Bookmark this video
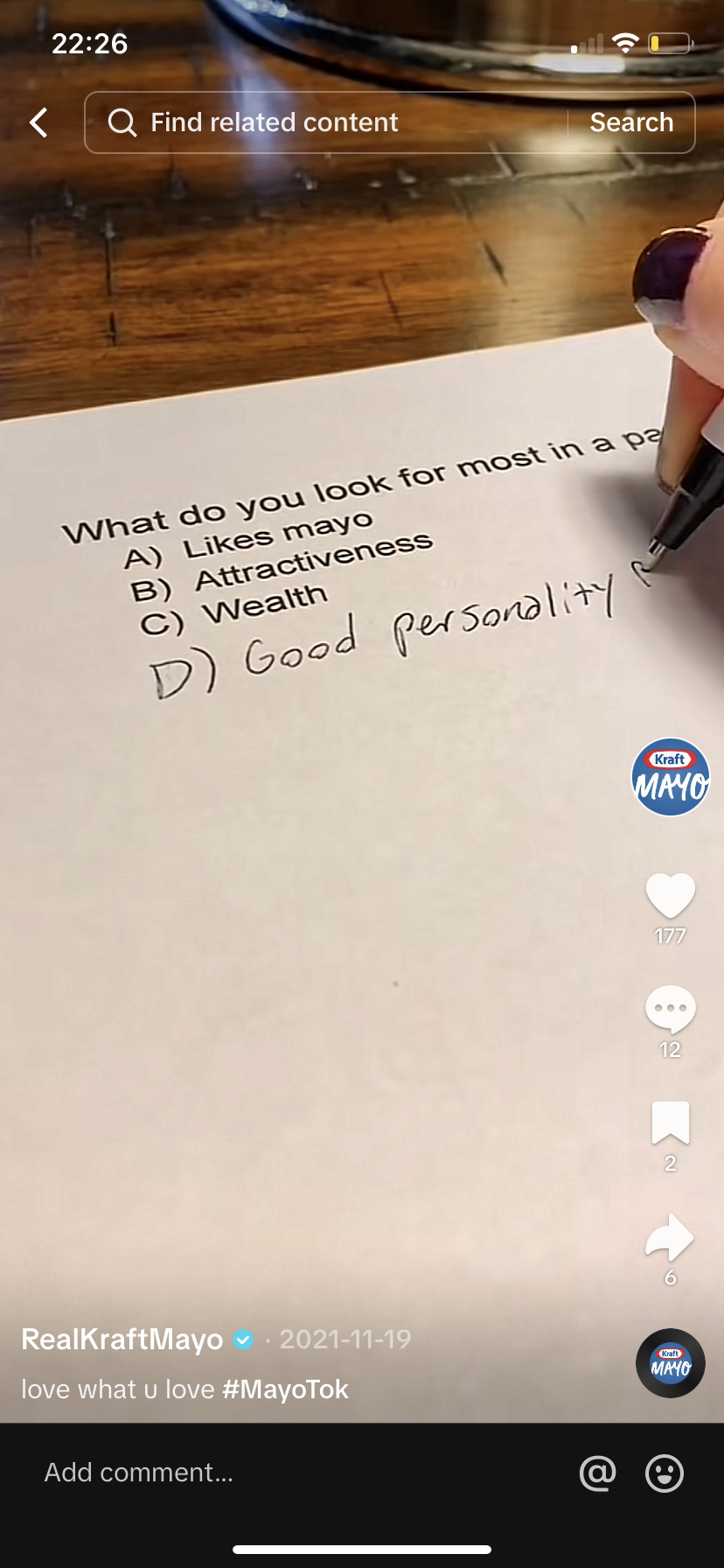Screen dimensions: 724x1568 670,1123
